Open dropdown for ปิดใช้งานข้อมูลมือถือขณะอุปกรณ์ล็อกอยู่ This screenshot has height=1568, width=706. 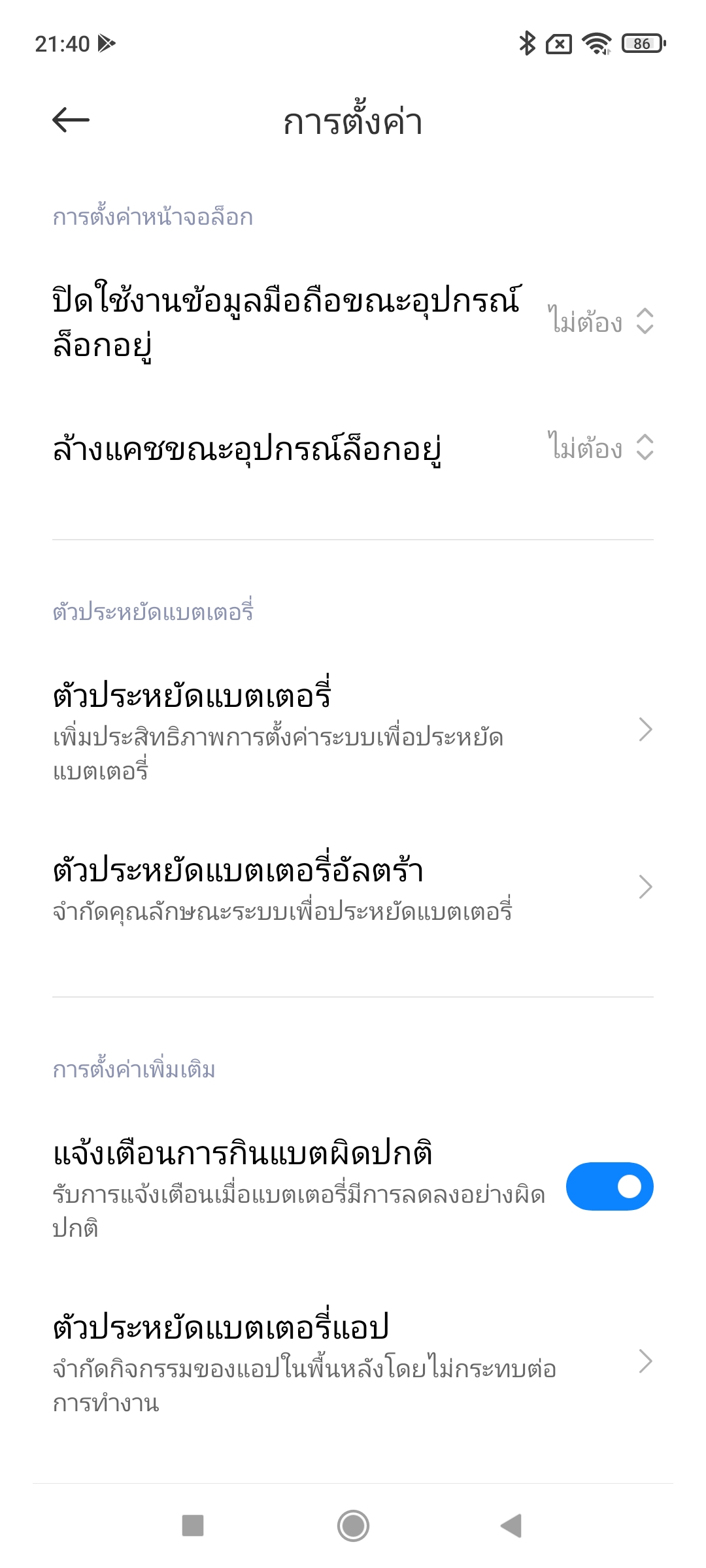[x=600, y=321]
